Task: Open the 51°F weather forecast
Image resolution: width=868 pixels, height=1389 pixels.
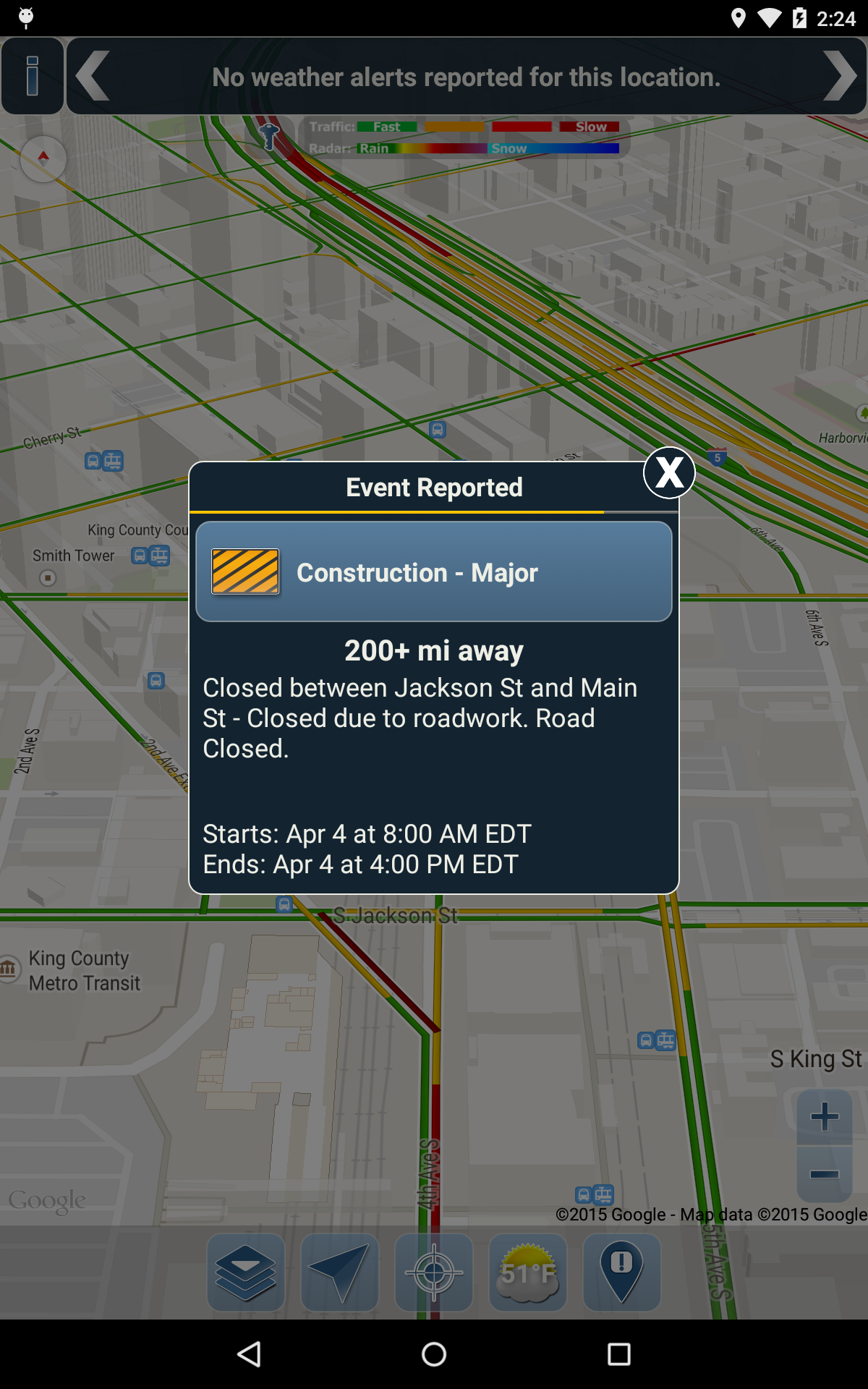Action: click(x=528, y=1273)
